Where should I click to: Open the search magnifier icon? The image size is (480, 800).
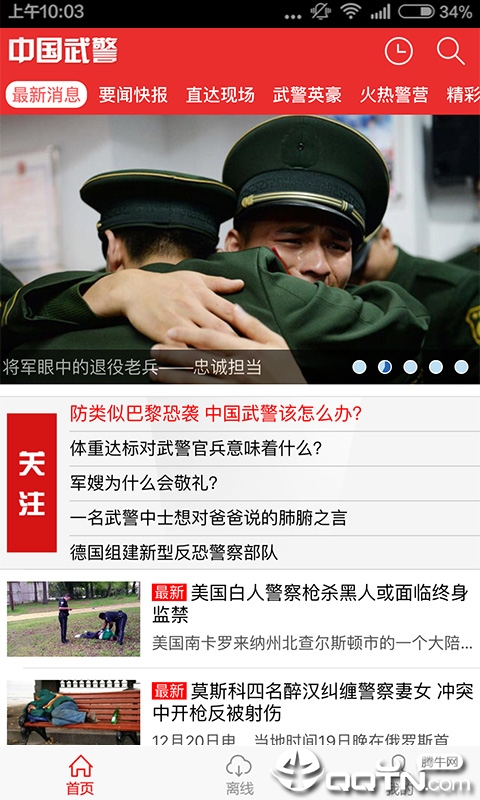click(x=450, y=51)
